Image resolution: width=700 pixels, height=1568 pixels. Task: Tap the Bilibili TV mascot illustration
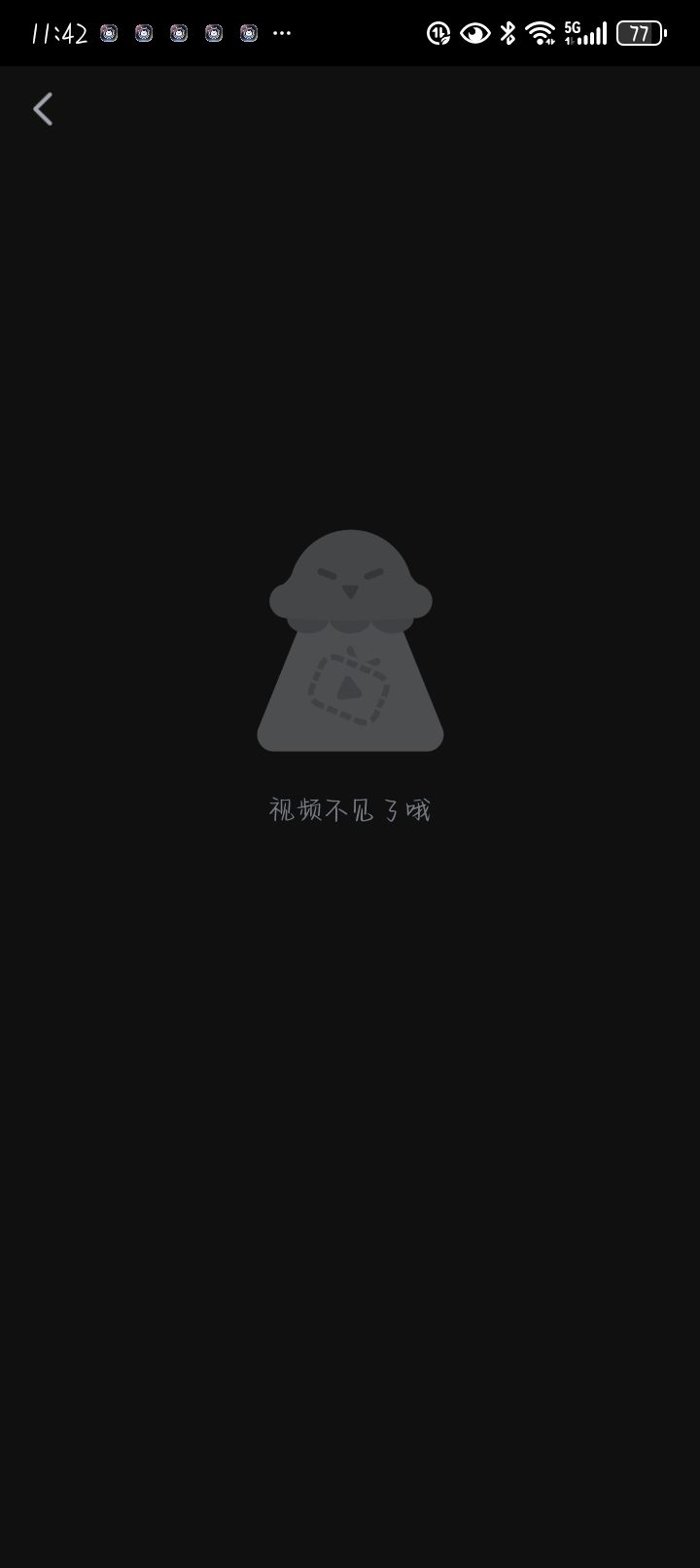point(350,639)
